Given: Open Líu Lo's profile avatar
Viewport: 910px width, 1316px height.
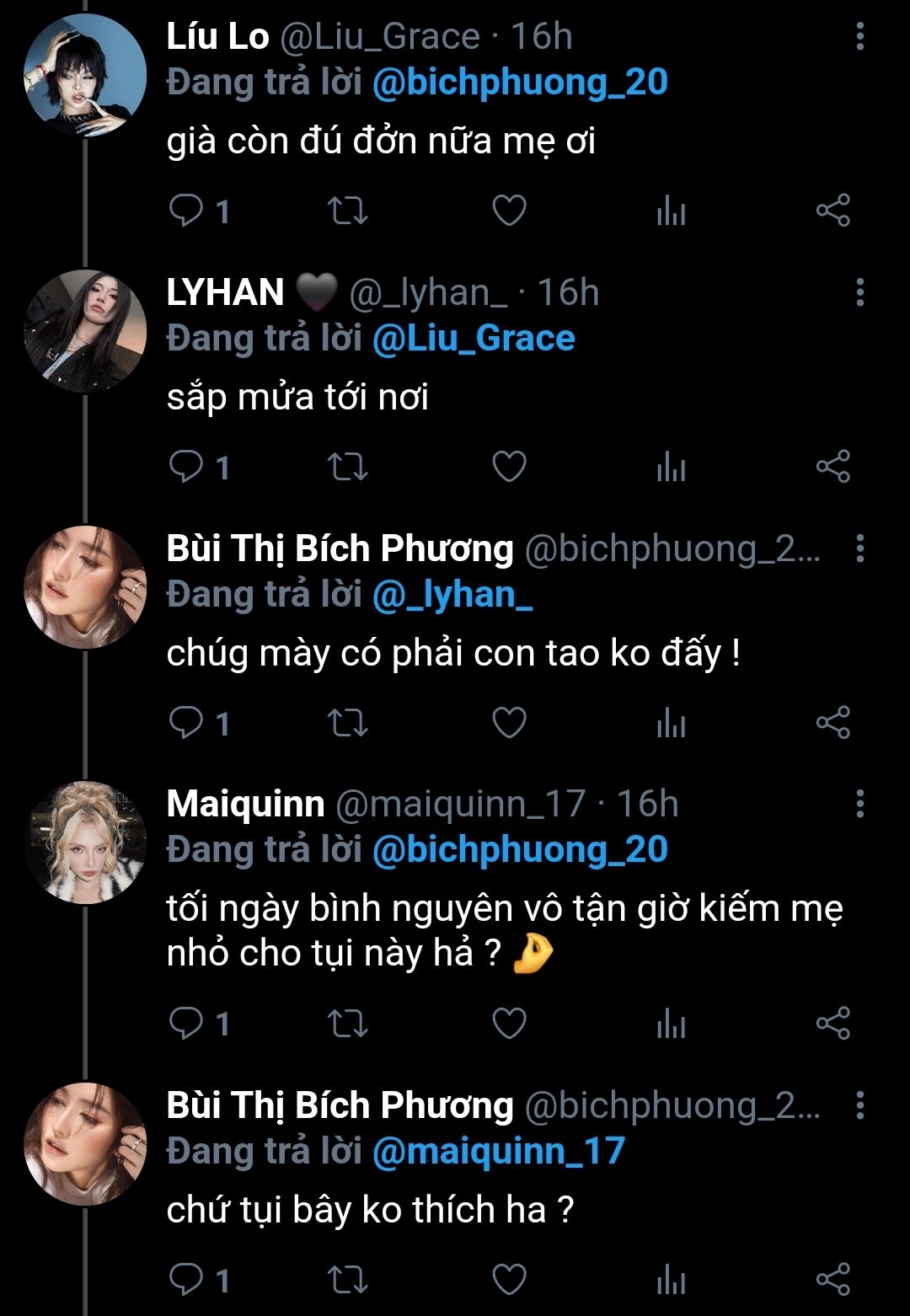Looking at the screenshot, I should 85,74.
